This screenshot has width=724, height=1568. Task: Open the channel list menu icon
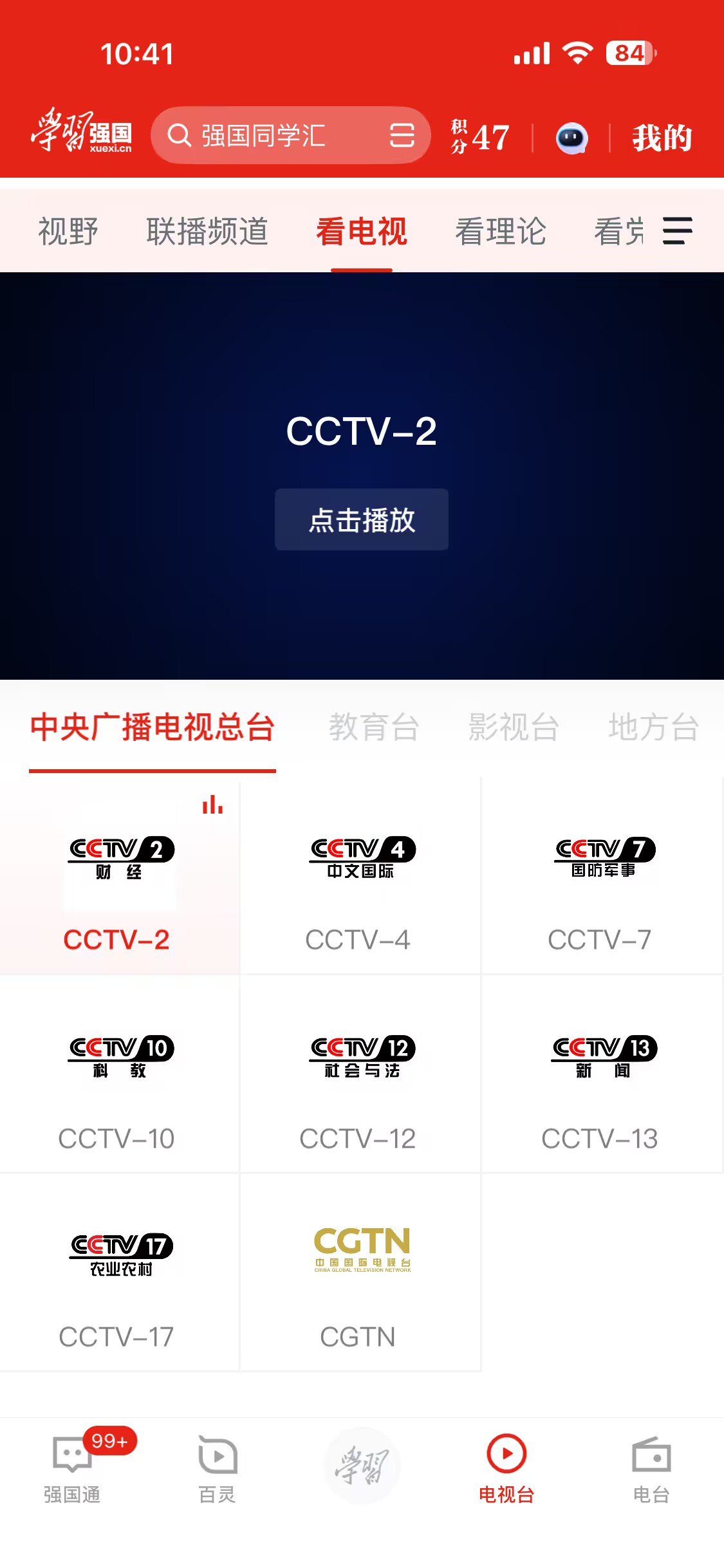tap(677, 231)
